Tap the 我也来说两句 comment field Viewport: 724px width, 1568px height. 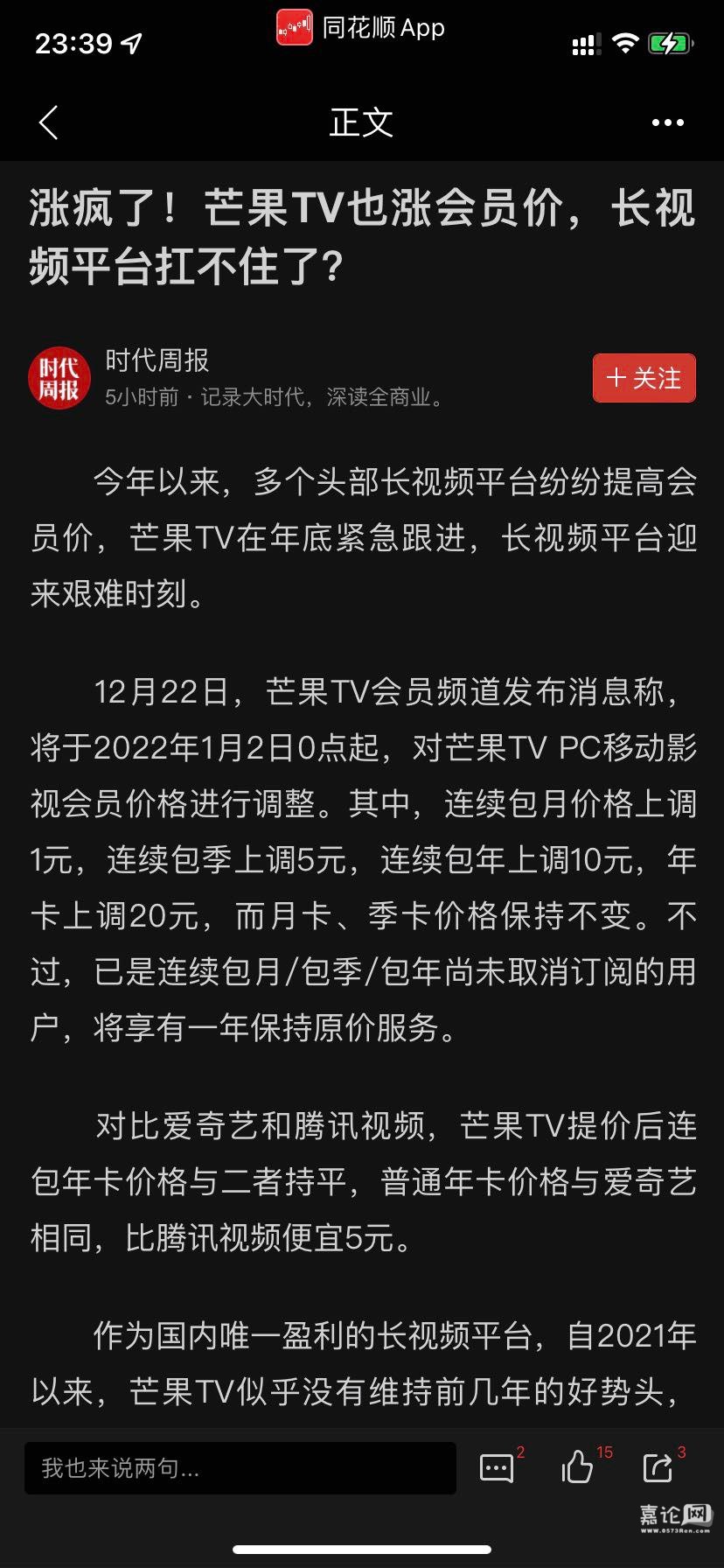[240, 1467]
